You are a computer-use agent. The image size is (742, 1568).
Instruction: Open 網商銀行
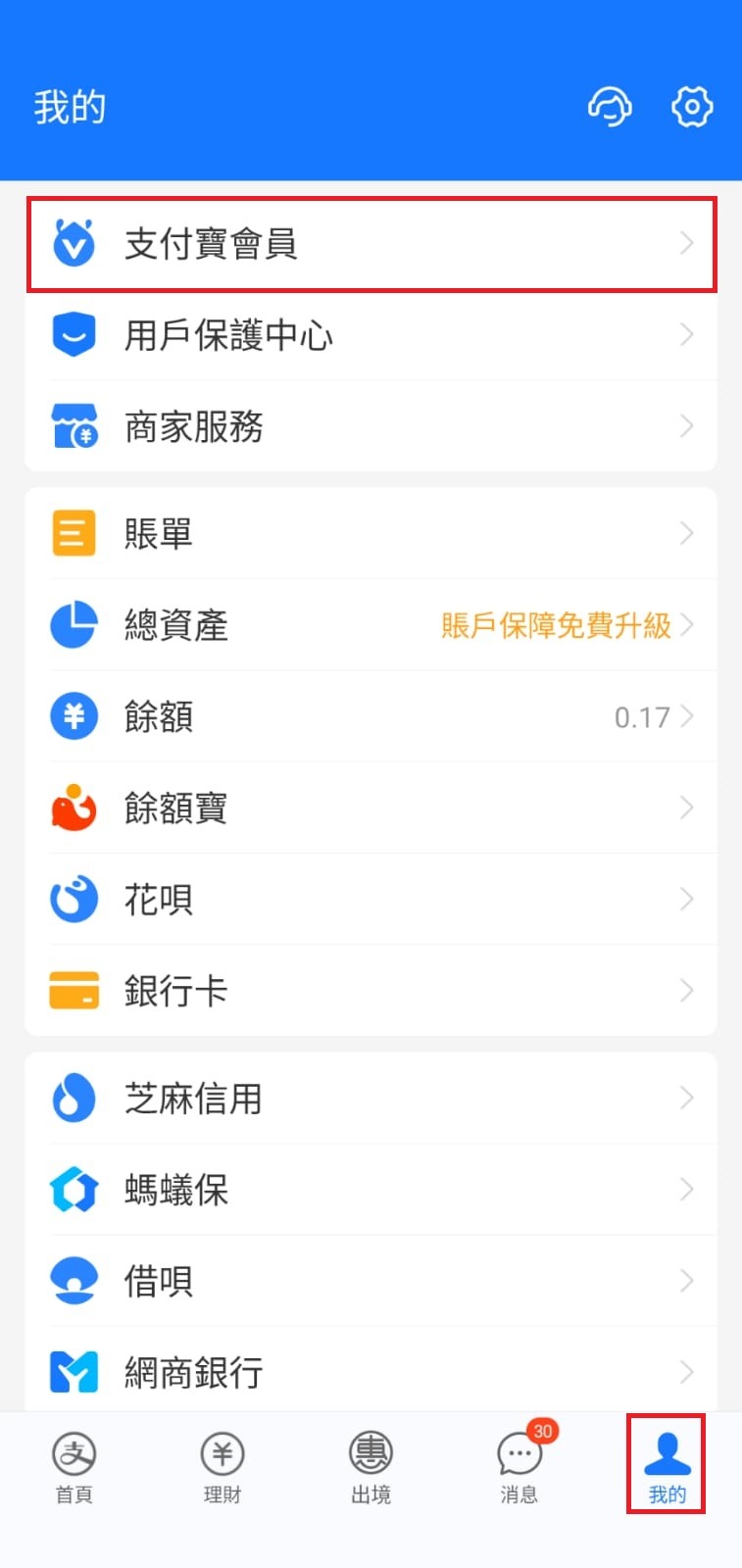pyautogui.click(x=371, y=1371)
